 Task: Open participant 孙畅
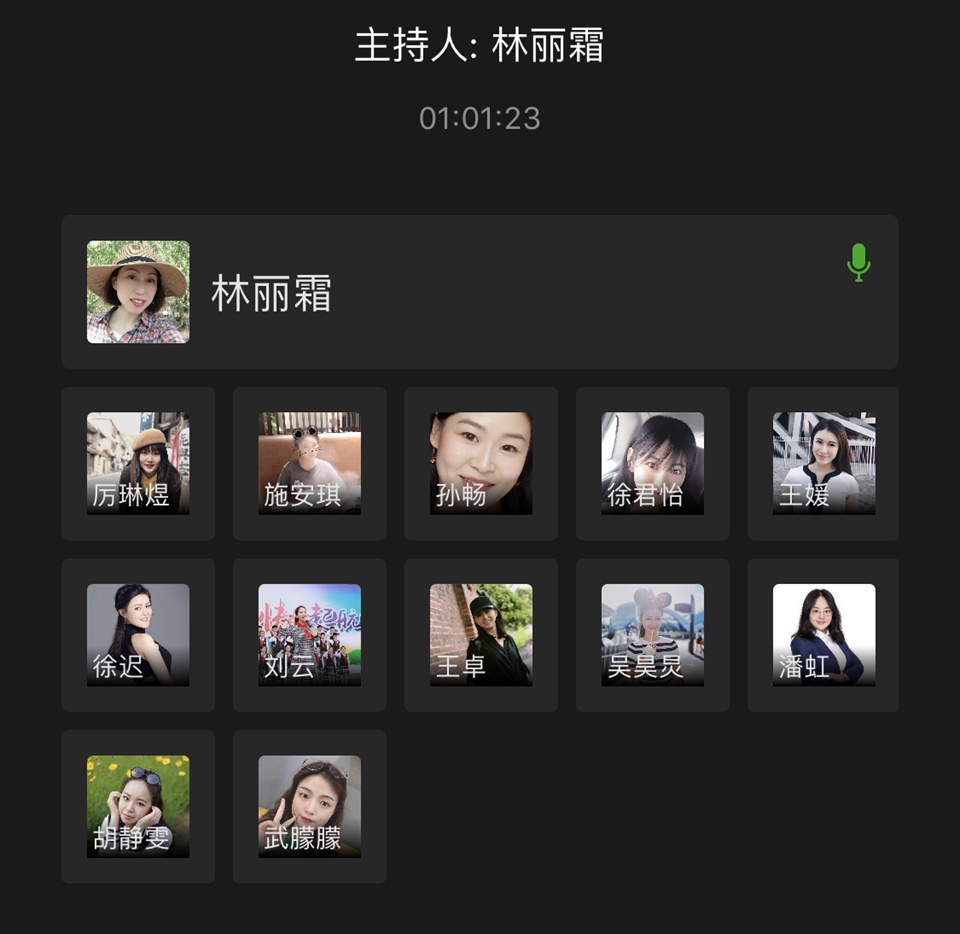tap(481, 463)
